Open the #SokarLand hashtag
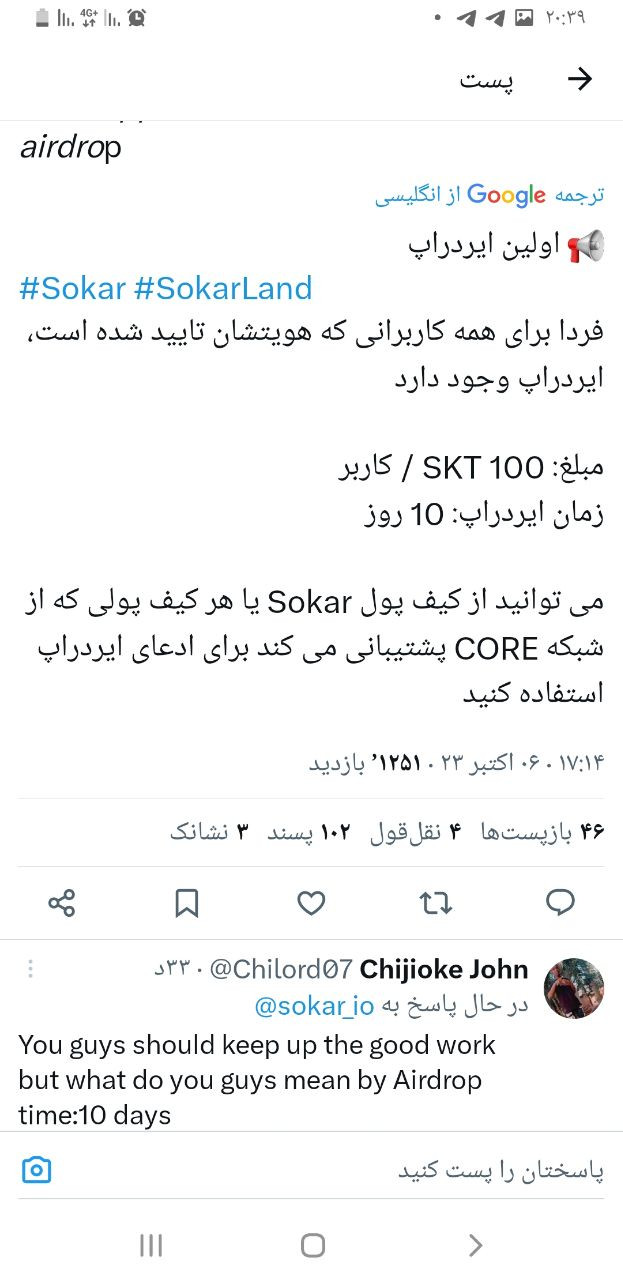The height and width of the screenshot is (1280, 623). pos(222,288)
